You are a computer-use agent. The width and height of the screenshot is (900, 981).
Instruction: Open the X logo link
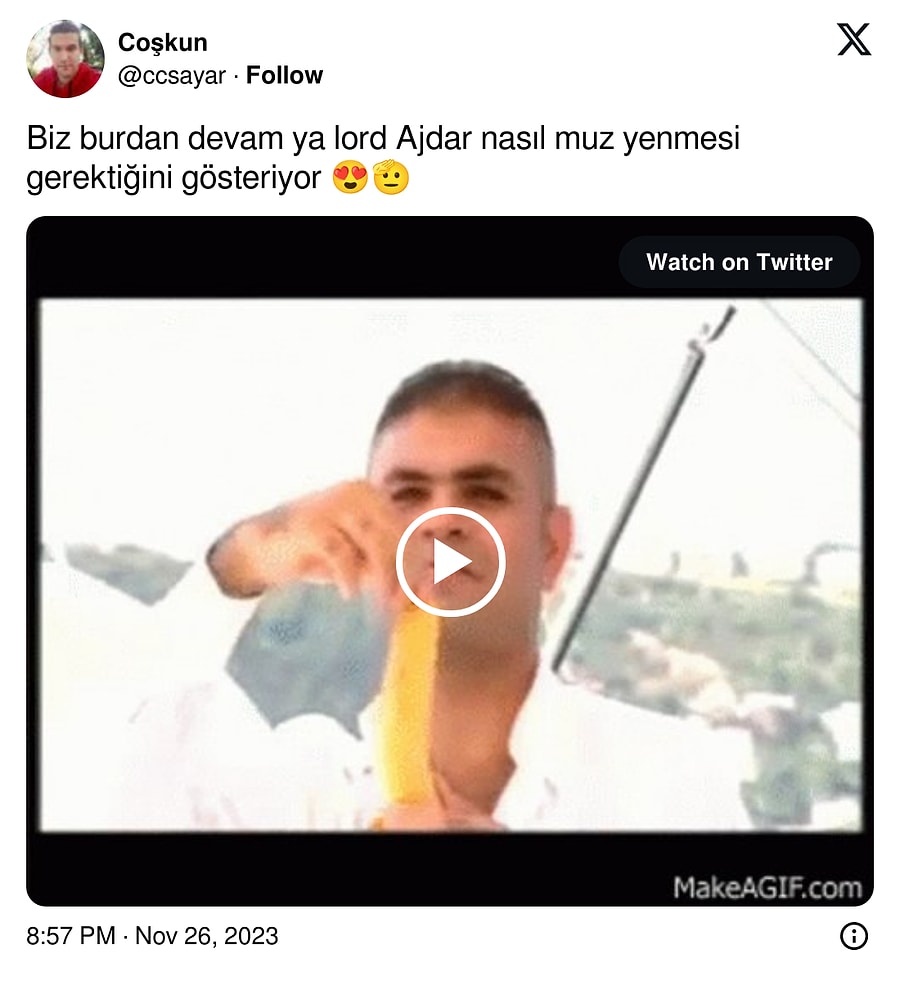point(853,40)
